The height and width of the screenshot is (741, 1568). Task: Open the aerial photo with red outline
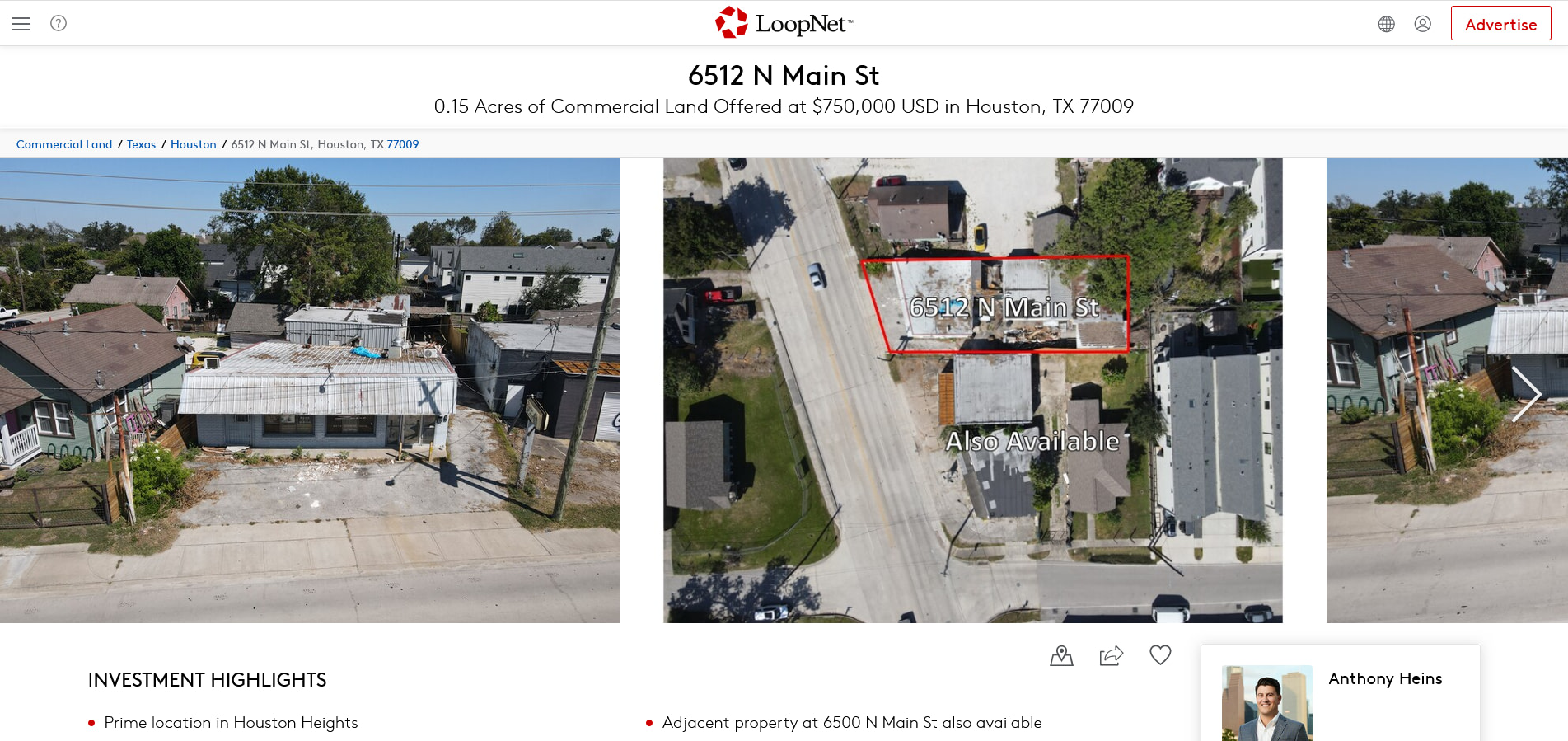[x=972, y=390]
